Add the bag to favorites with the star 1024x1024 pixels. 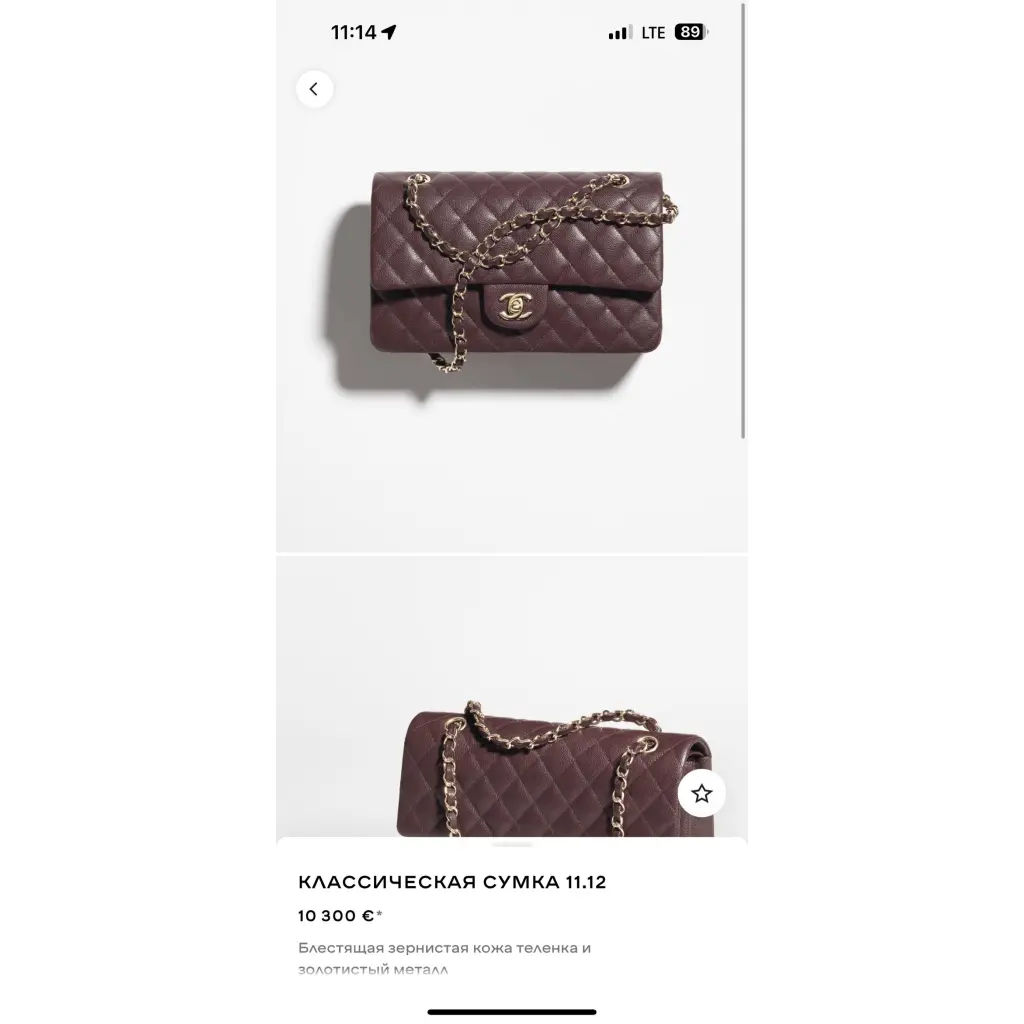coord(701,794)
